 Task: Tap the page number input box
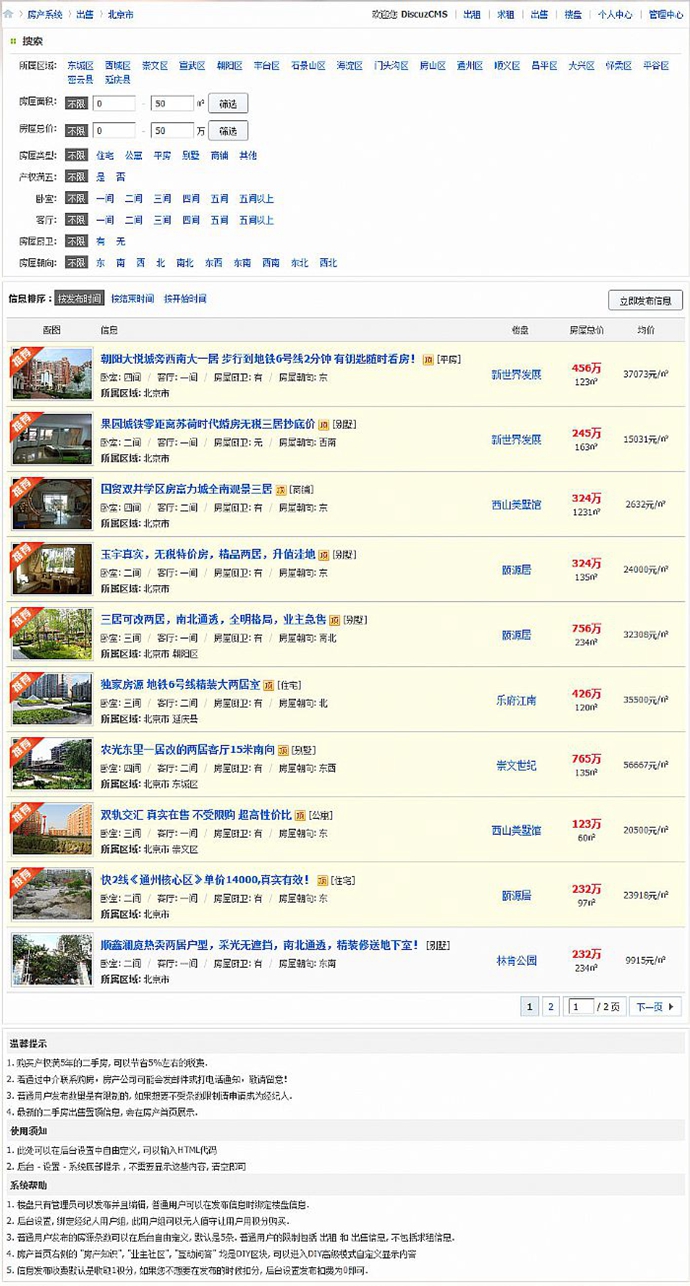click(x=581, y=1007)
